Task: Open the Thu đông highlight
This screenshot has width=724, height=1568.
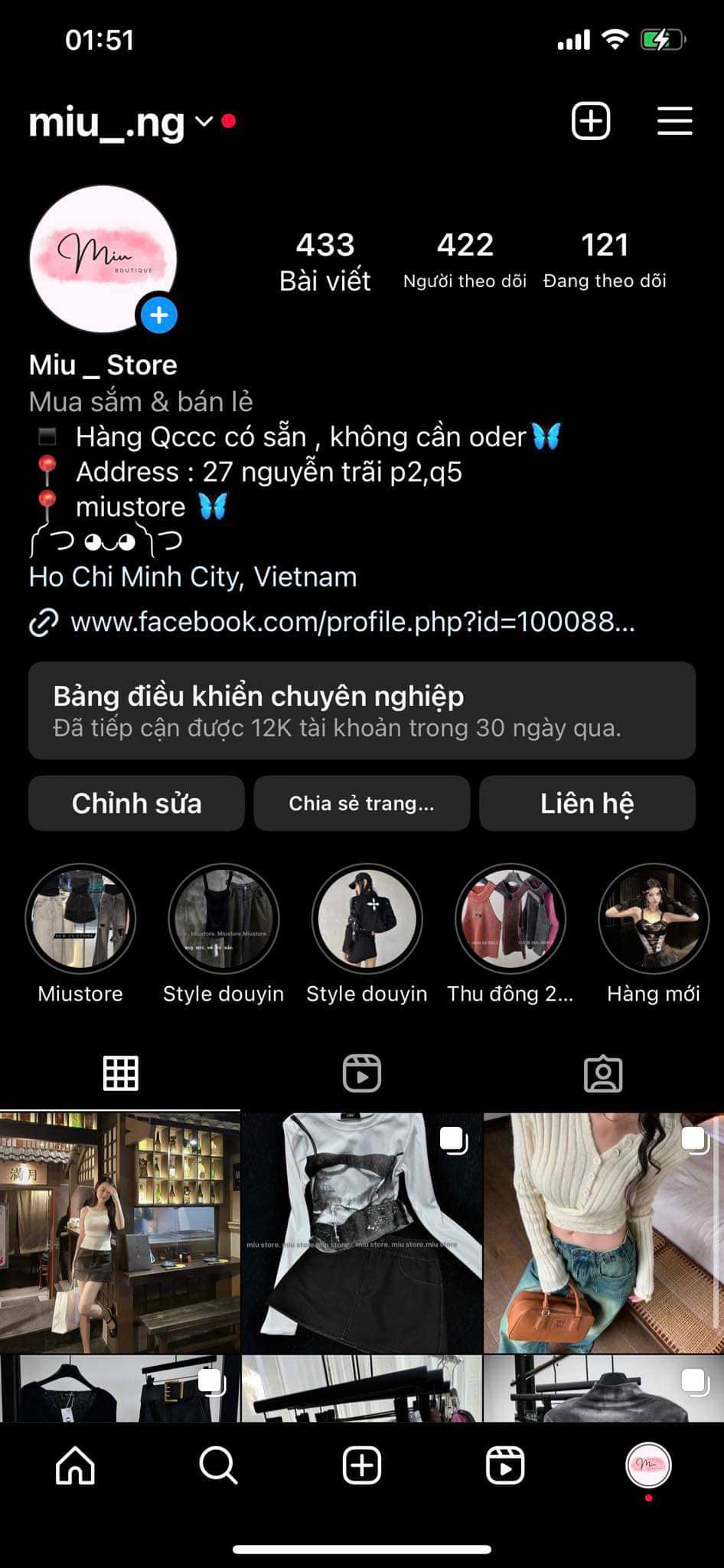Action: 510,919
